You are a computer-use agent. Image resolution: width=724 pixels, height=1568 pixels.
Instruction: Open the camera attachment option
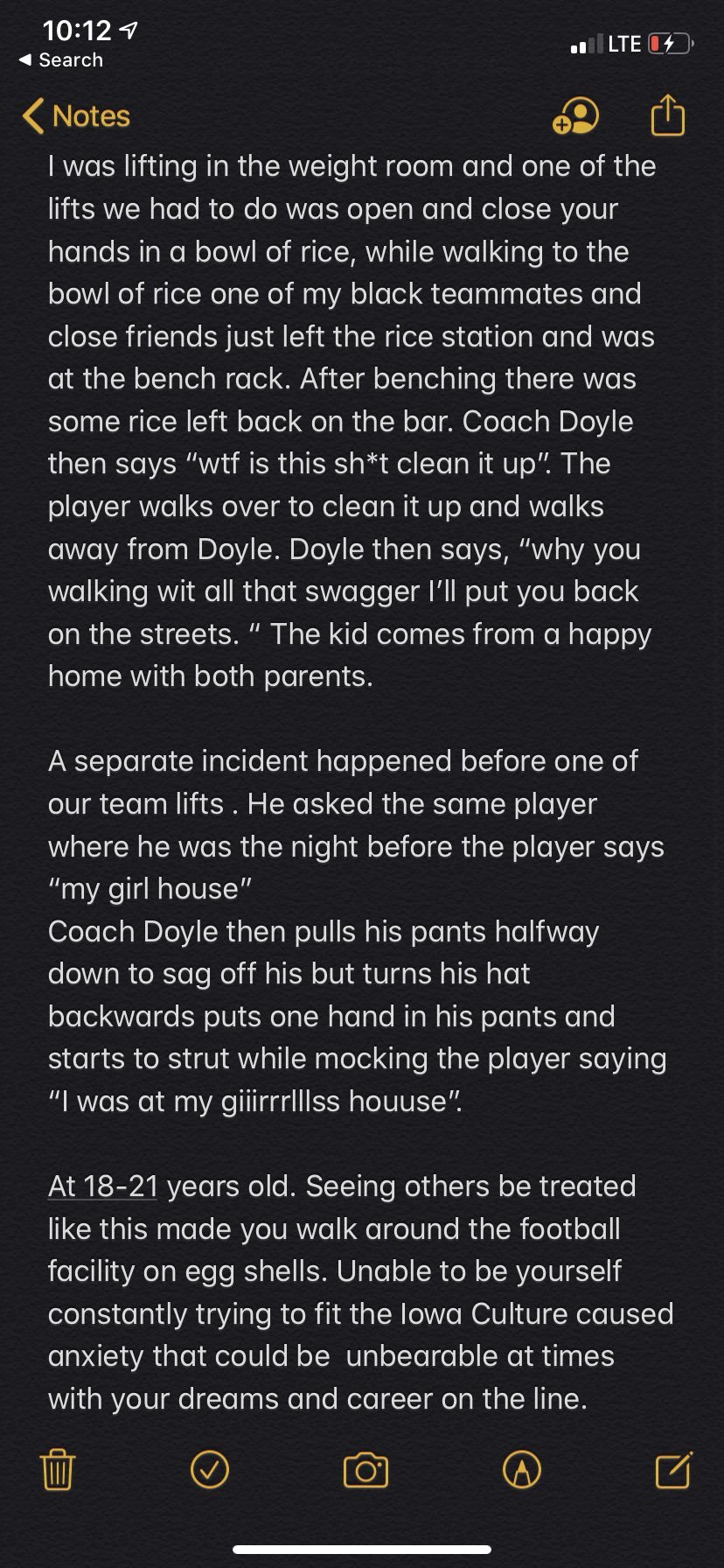point(365,1470)
